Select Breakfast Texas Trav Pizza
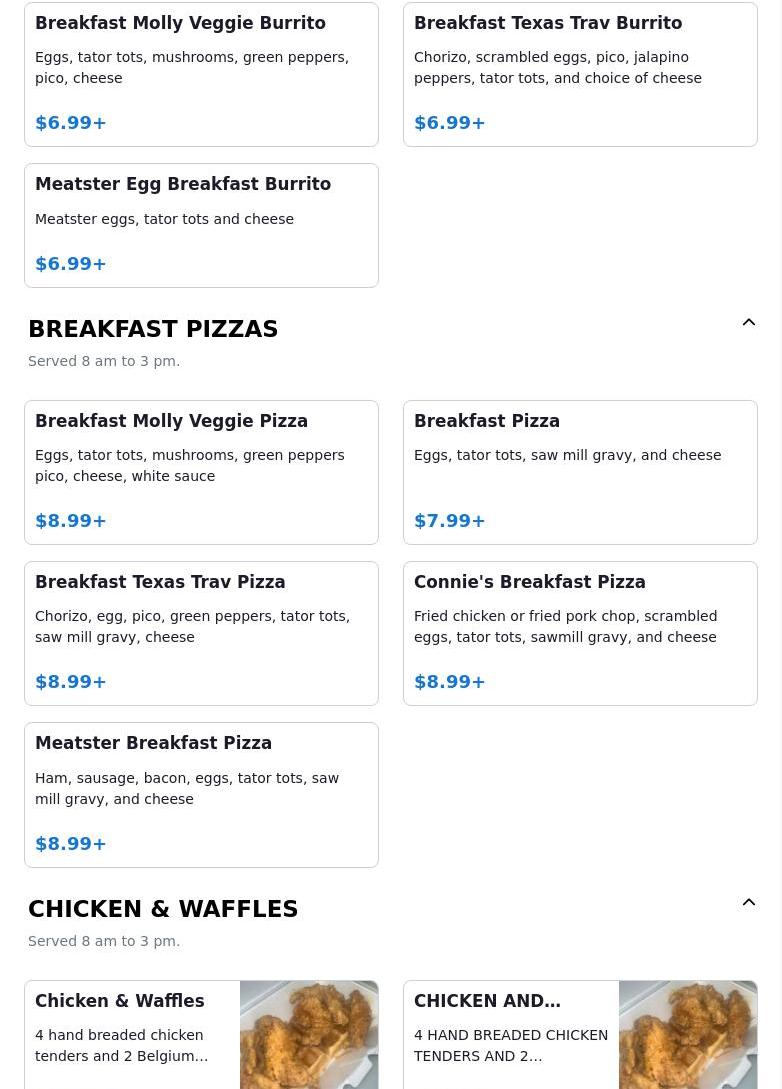This screenshot has height=1089, width=782. (x=201, y=633)
